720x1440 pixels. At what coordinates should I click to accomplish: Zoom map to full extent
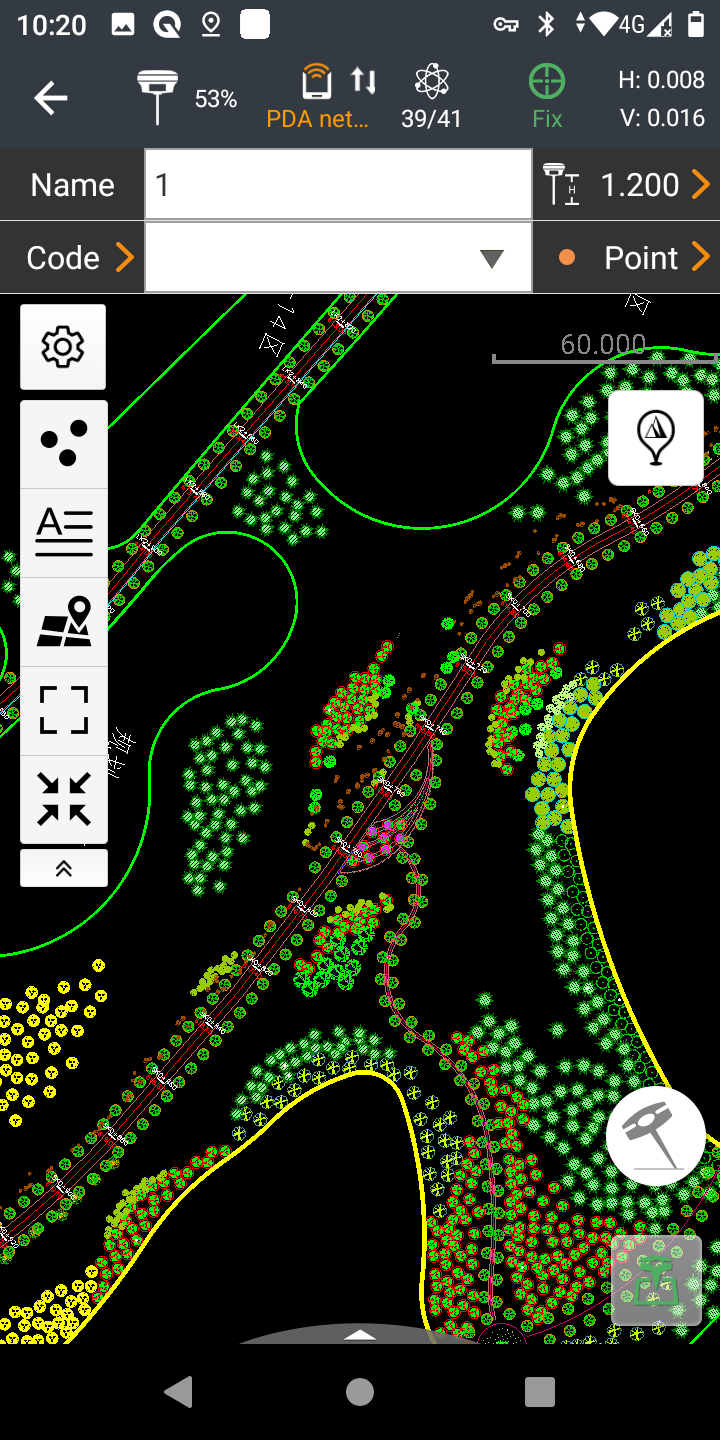tap(63, 710)
